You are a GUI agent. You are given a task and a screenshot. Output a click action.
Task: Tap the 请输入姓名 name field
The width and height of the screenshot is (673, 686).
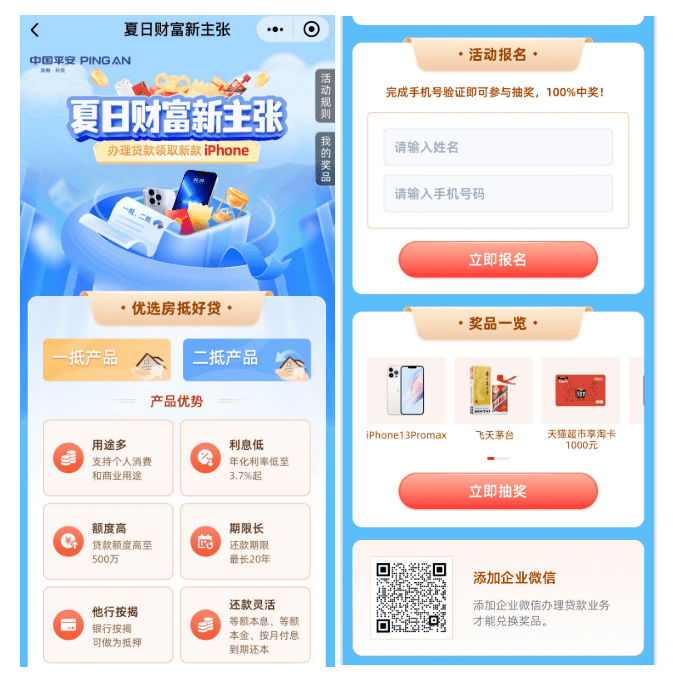pyautogui.click(x=497, y=147)
